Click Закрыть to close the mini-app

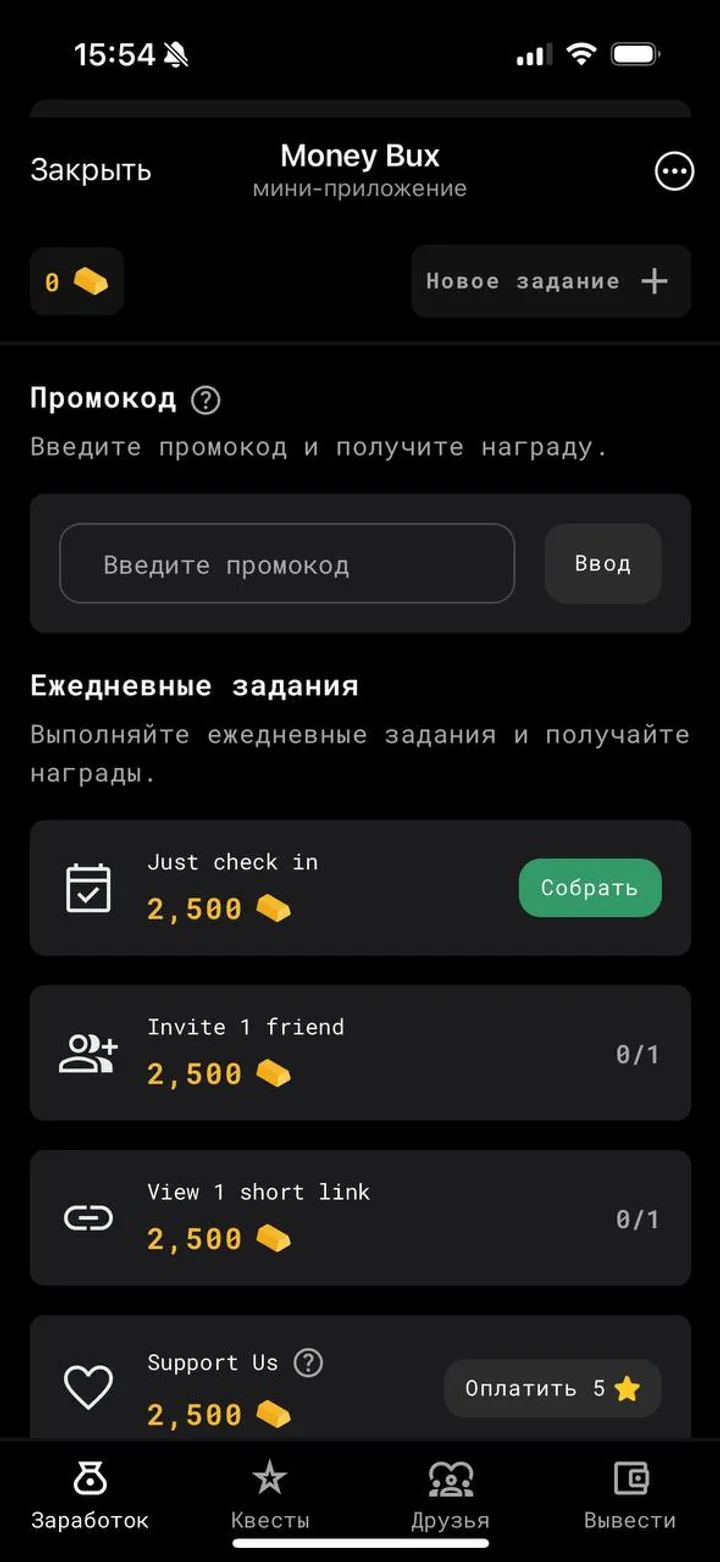pyautogui.click(x=90, y=170)
